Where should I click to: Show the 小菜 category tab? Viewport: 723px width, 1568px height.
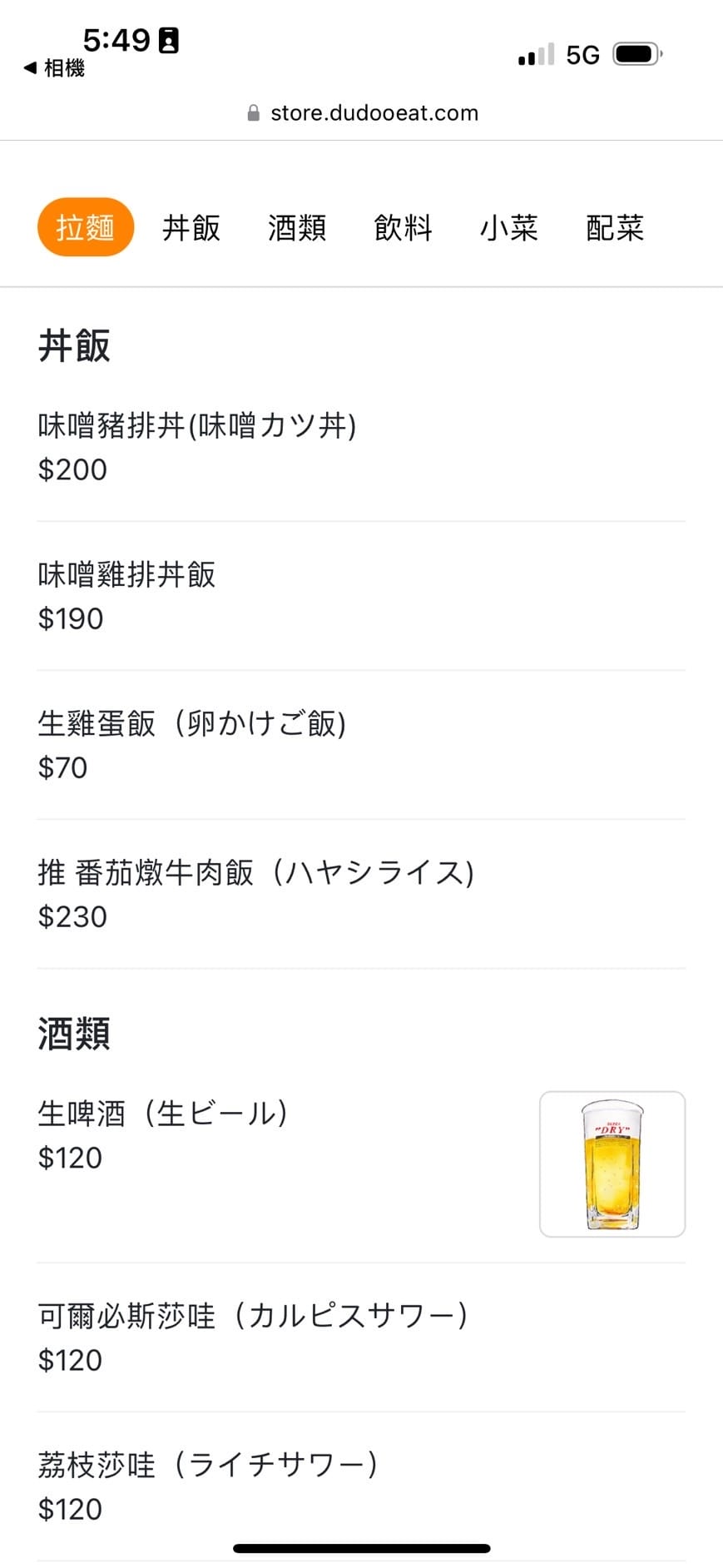(x=508, y=227)
